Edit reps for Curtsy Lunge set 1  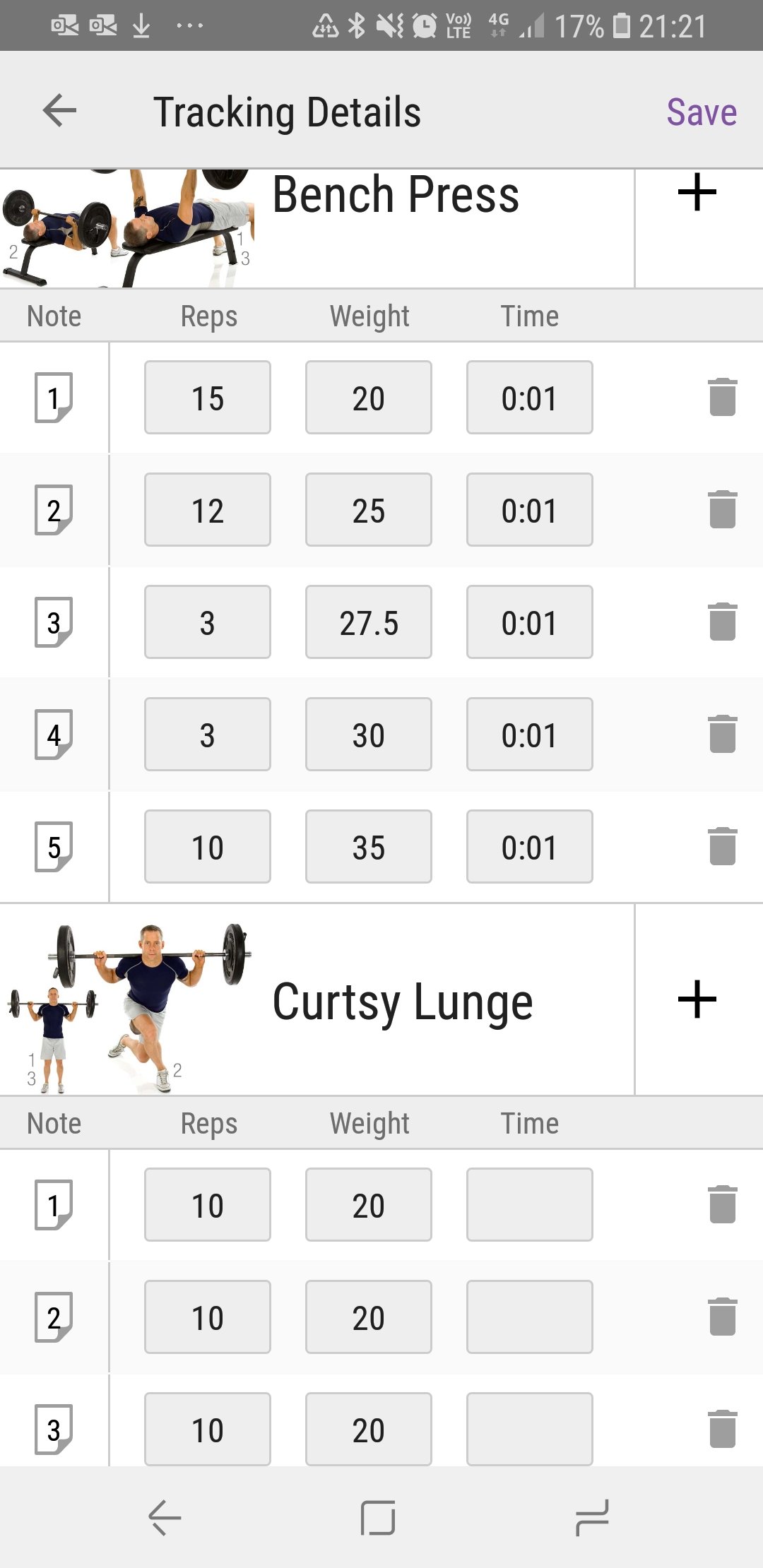pos(208,1205)
